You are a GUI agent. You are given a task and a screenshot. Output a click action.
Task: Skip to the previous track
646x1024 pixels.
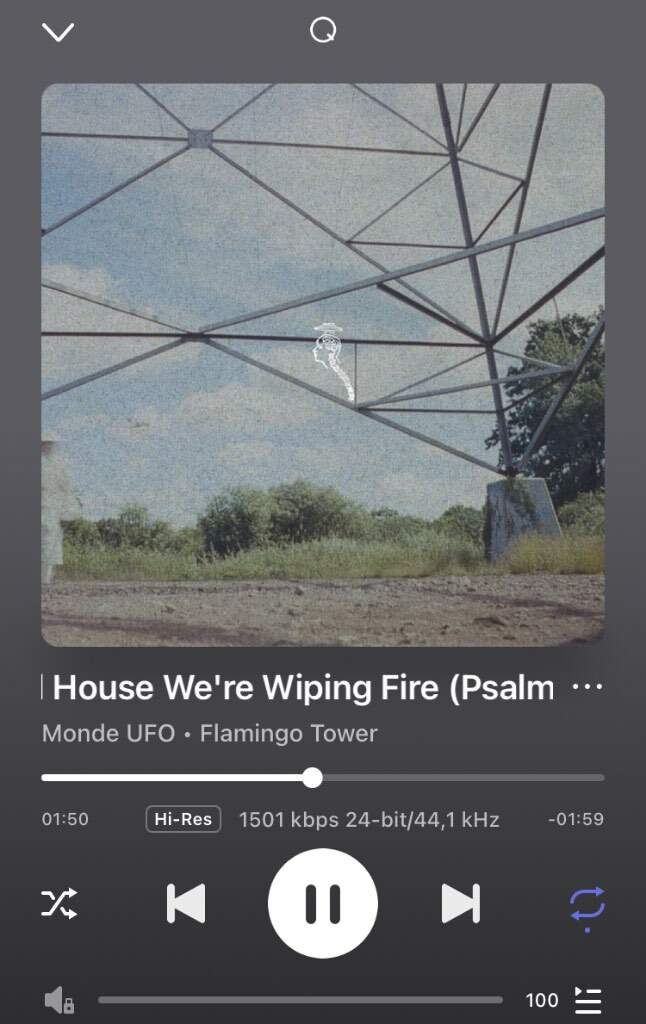[x=186, y=904]
